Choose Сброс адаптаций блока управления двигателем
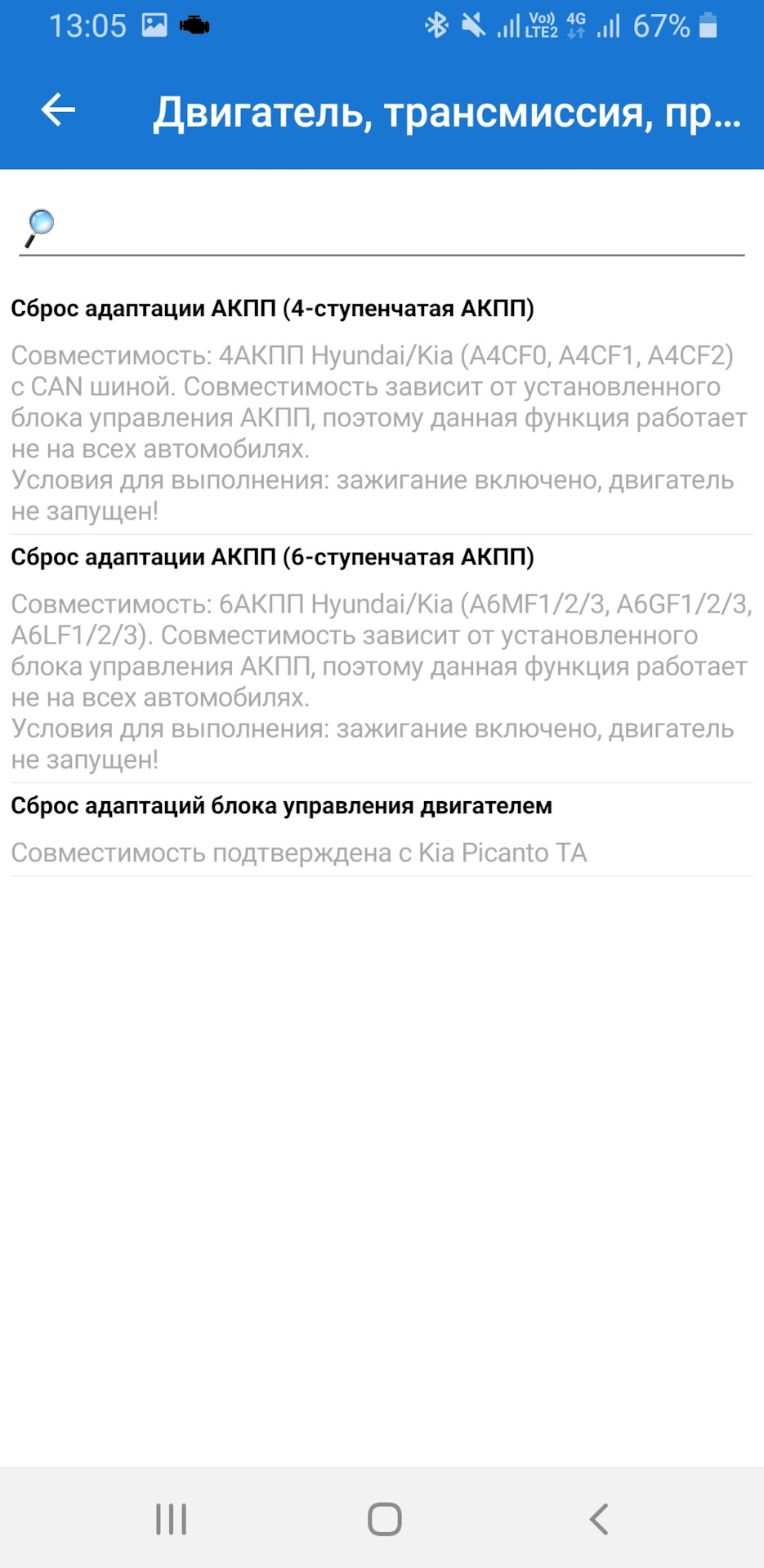Viewport: 764px width, 1568px height. [382, 829]
